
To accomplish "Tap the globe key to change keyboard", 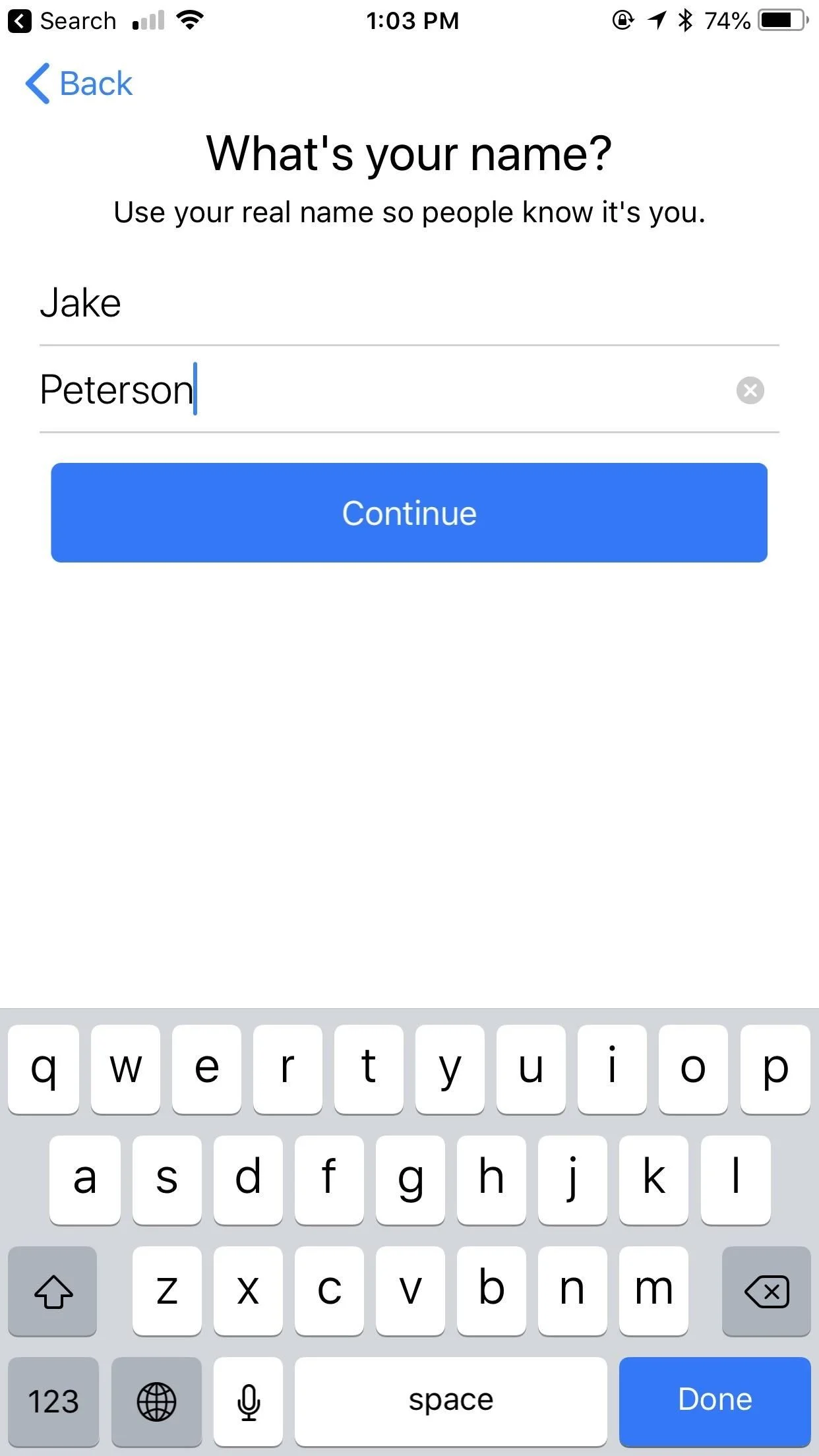I will pos(156,1401).
